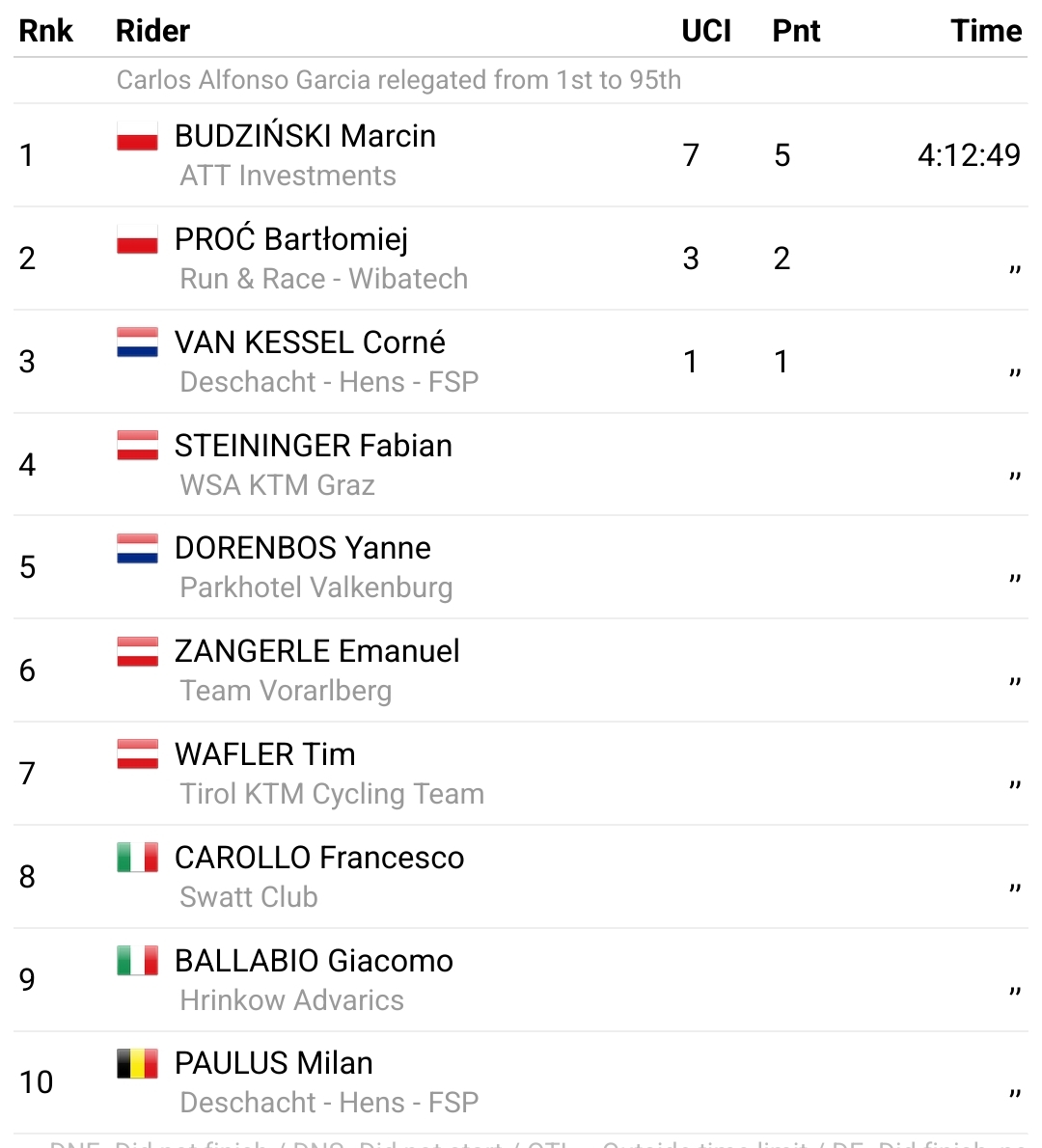Viewport: 1042px width, 1148px height.
Task: View VAN KESSEL Corné's profile
Action: (x=310, y=342)
